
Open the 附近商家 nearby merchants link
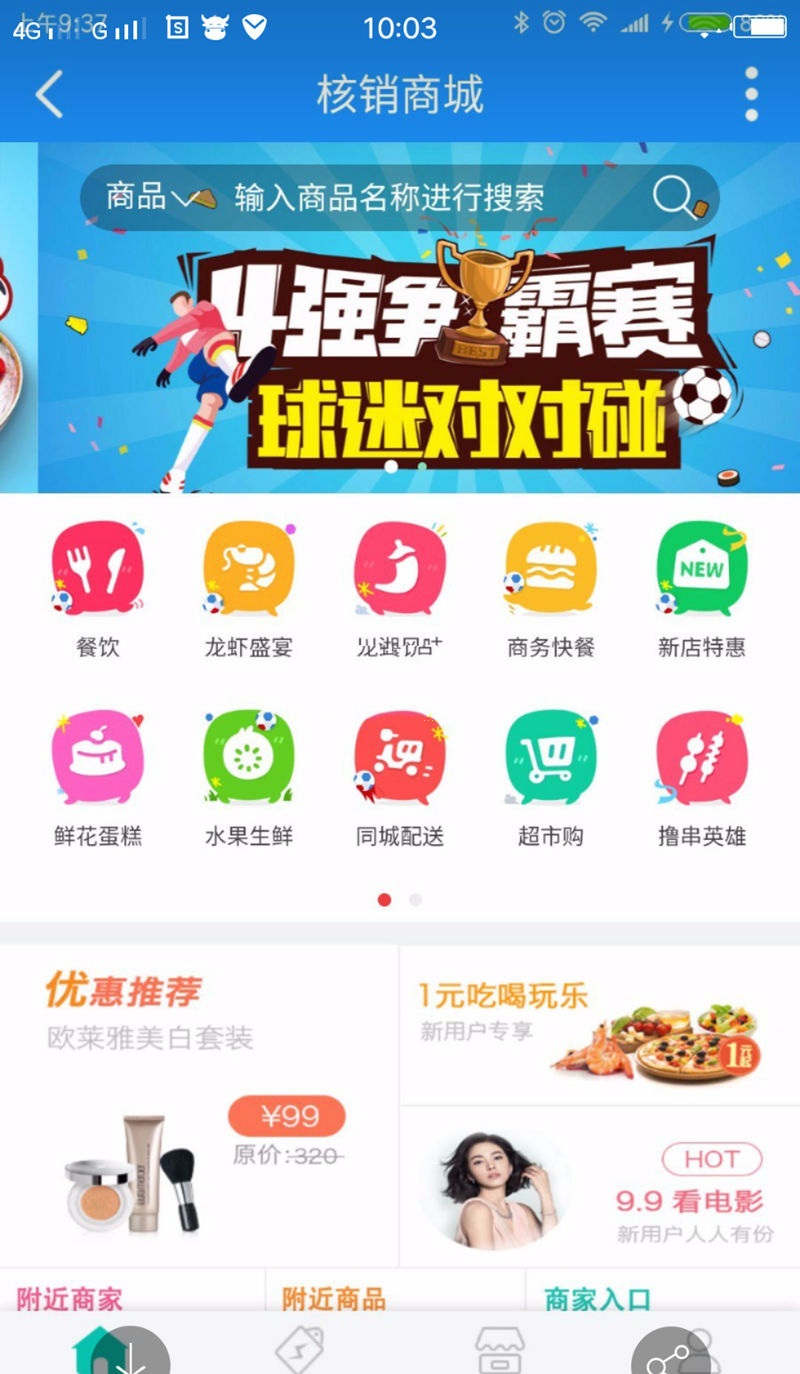click(x=67, y=1301)
